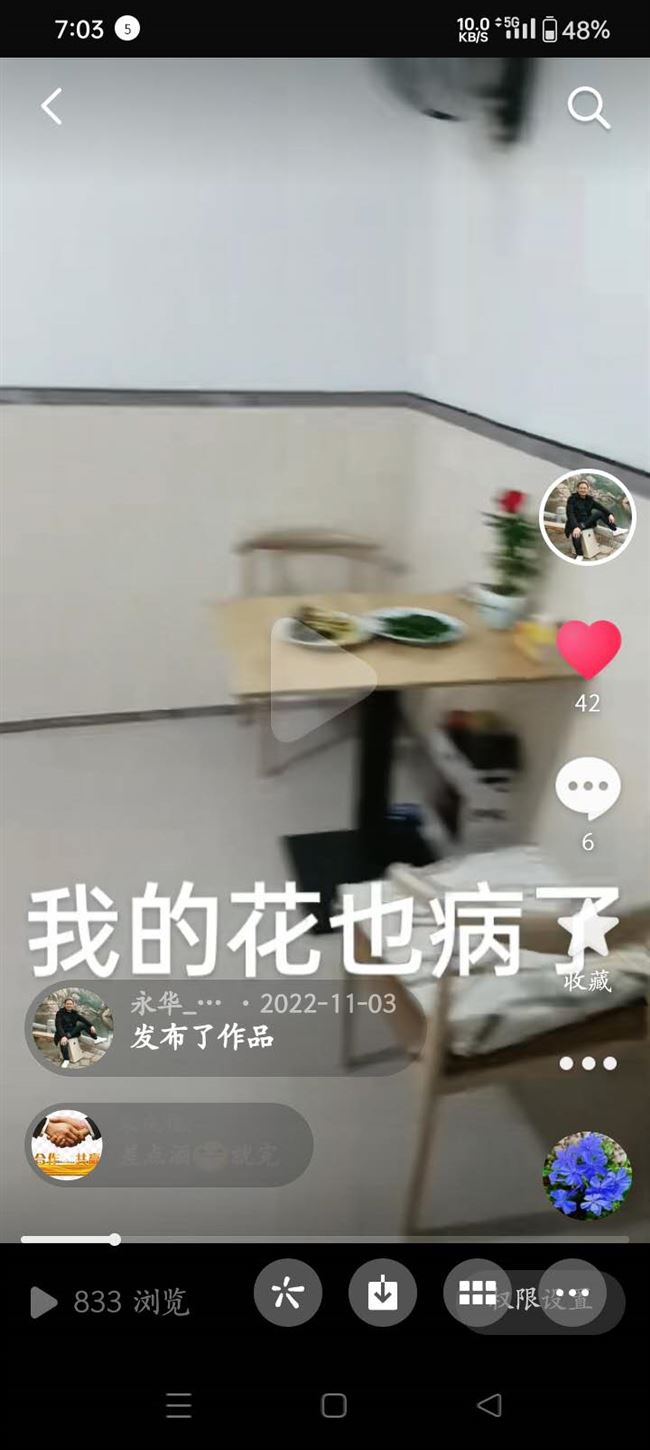Play the paused video
The height and width of the screenshot is (1450, 650).
tap(322, 680)
